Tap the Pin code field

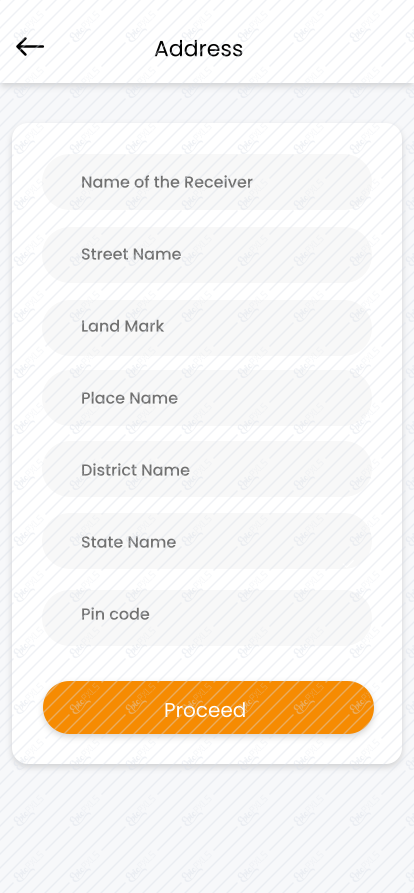(x=207, y=615)
